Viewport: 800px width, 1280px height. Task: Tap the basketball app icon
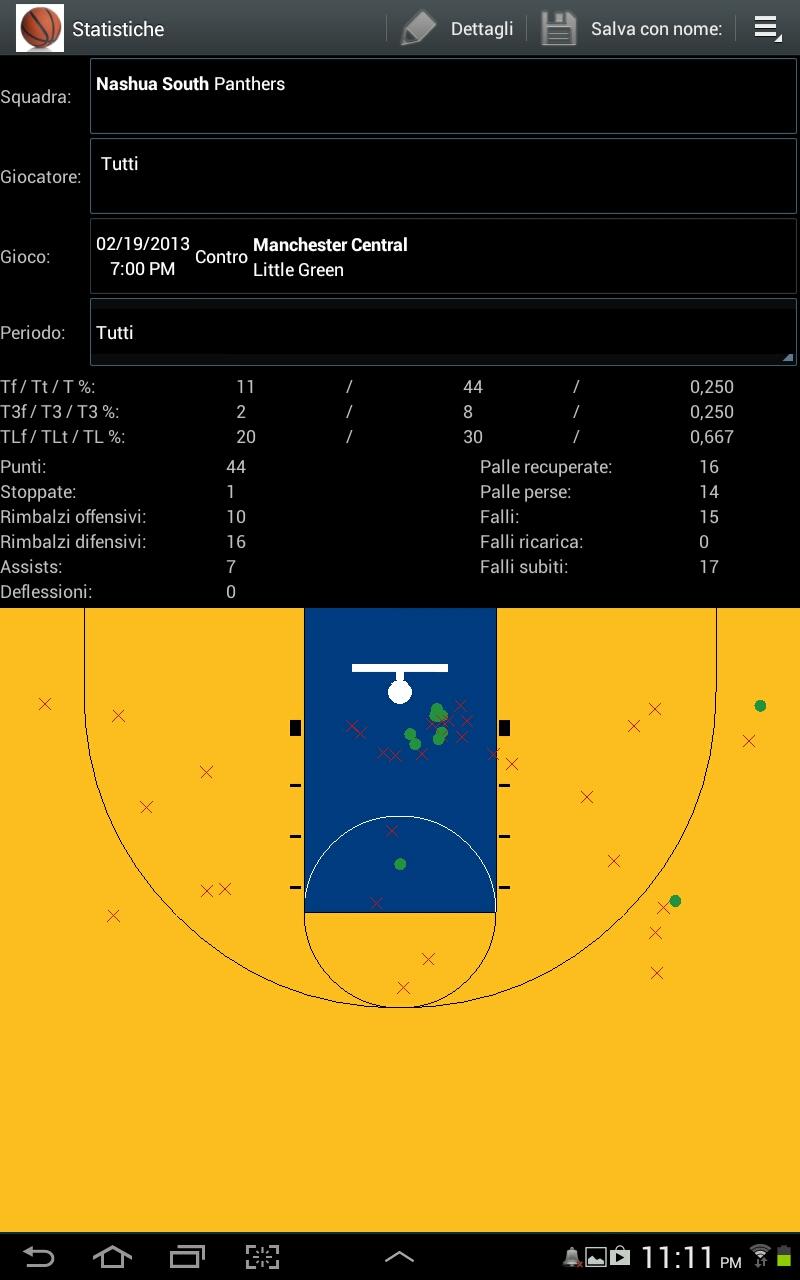pyautogui.click(x=40, y=28)
